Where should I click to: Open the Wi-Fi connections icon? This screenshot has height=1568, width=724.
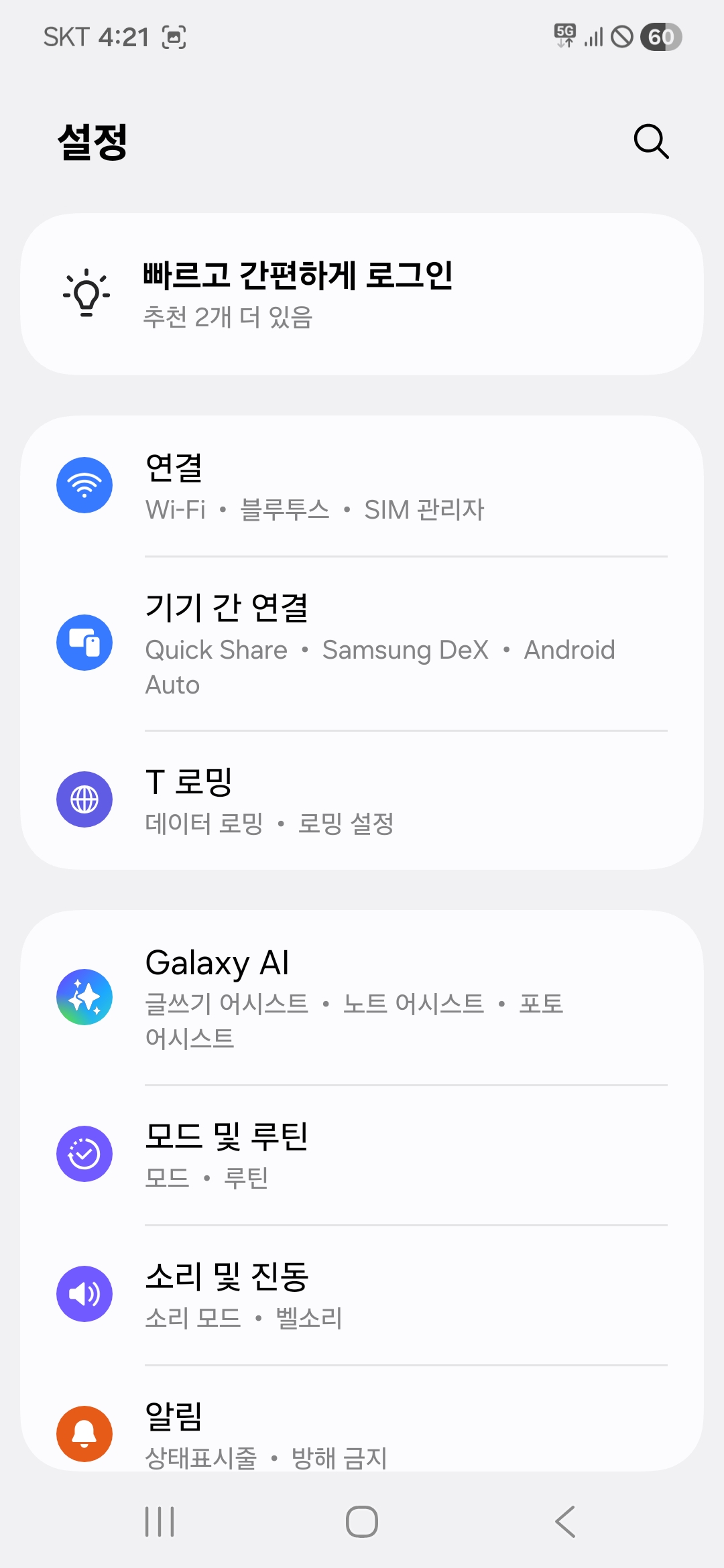(x=84, y=485)
